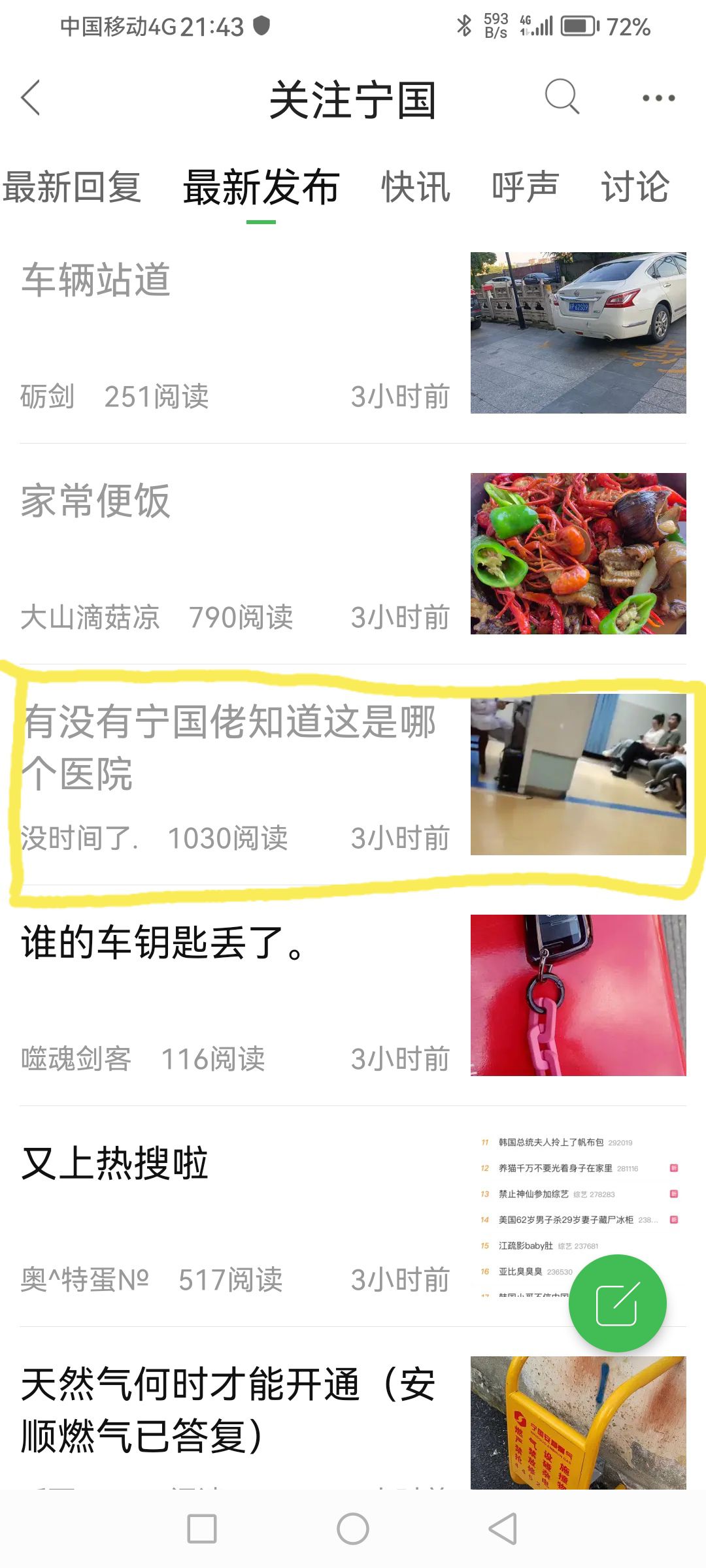Switch to the 讨论 tab

click(x=635, y=187)
